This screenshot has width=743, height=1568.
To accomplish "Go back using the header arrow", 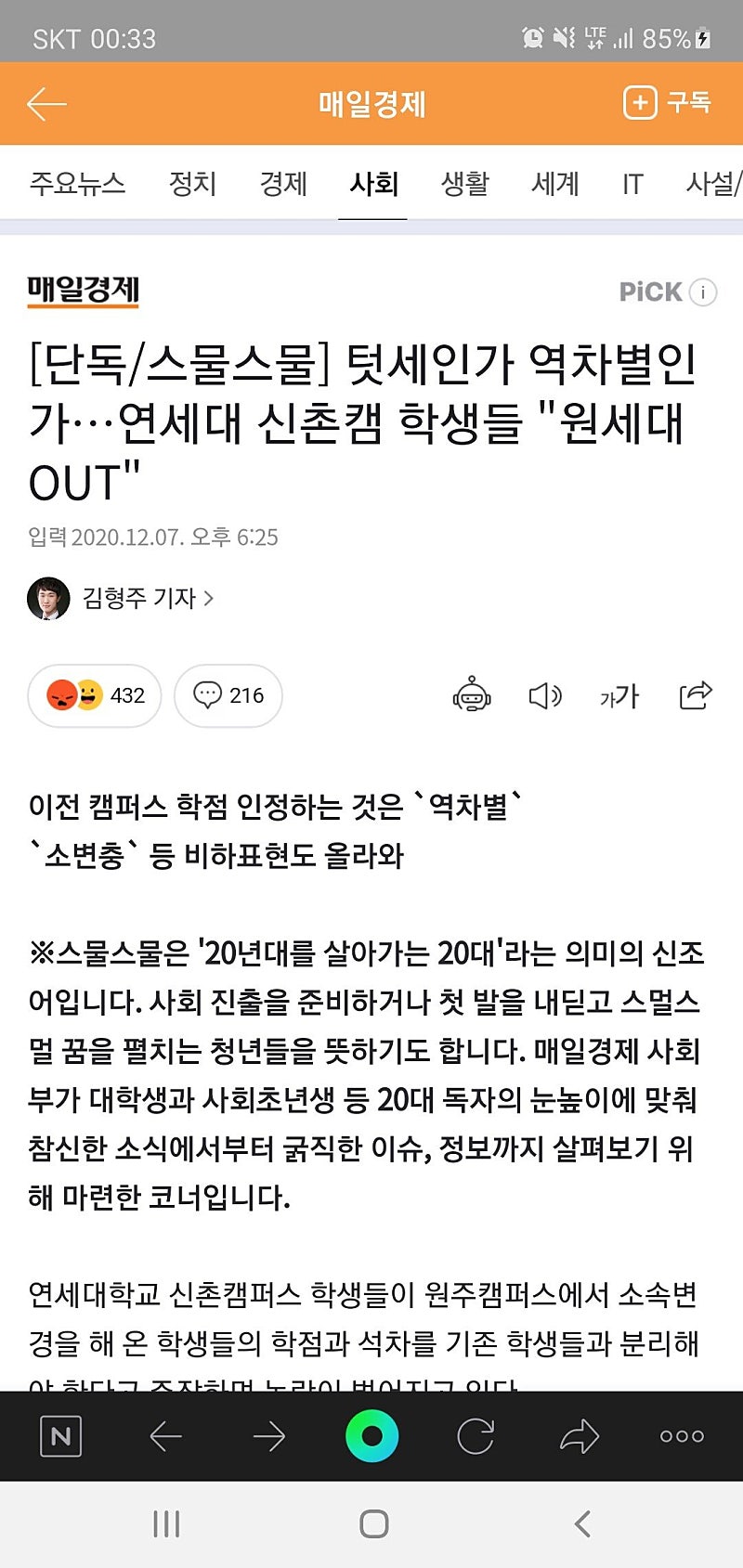I will (46, 104).
